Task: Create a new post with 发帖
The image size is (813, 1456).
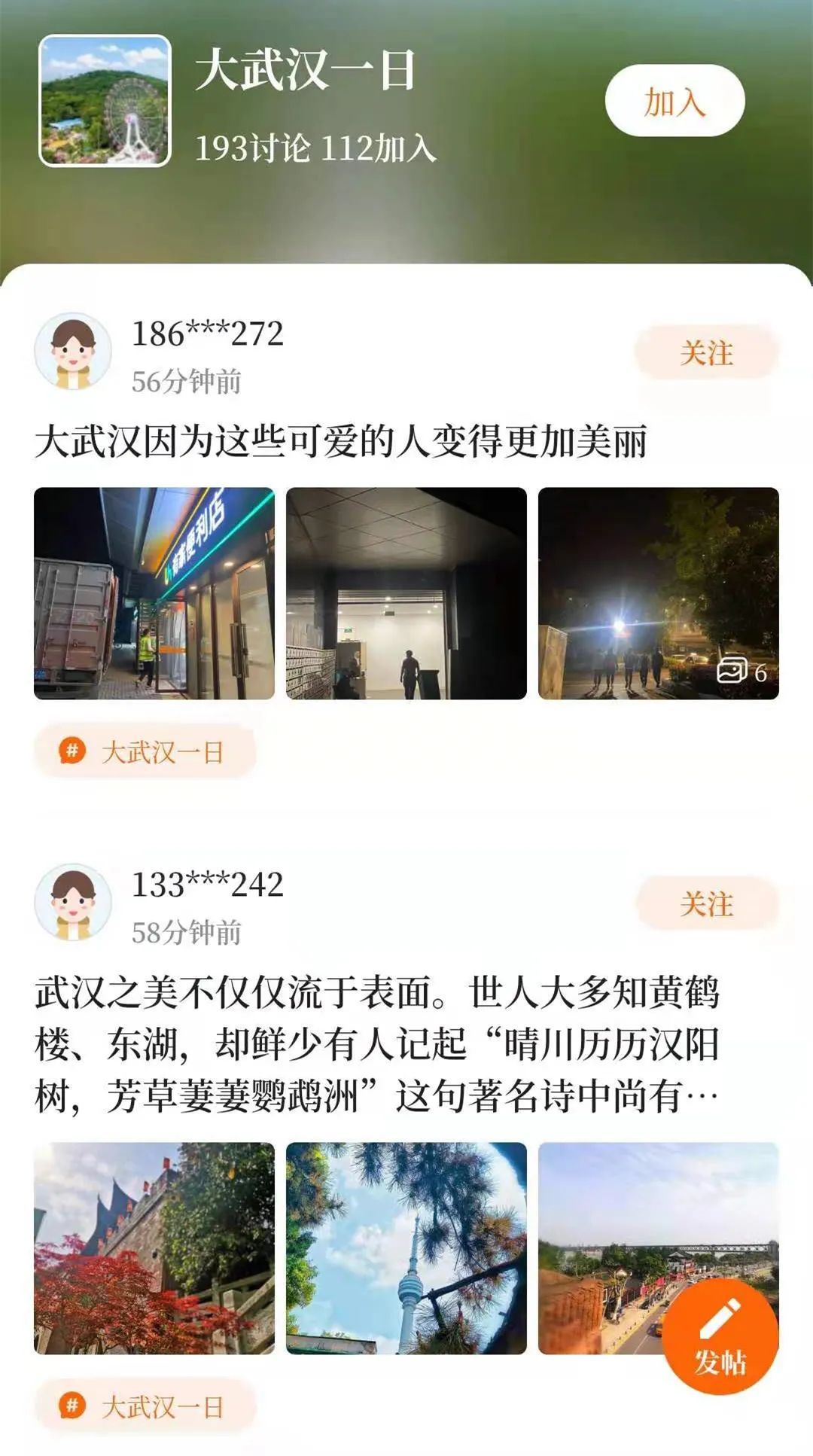Action: click(x=720, y=1337)
